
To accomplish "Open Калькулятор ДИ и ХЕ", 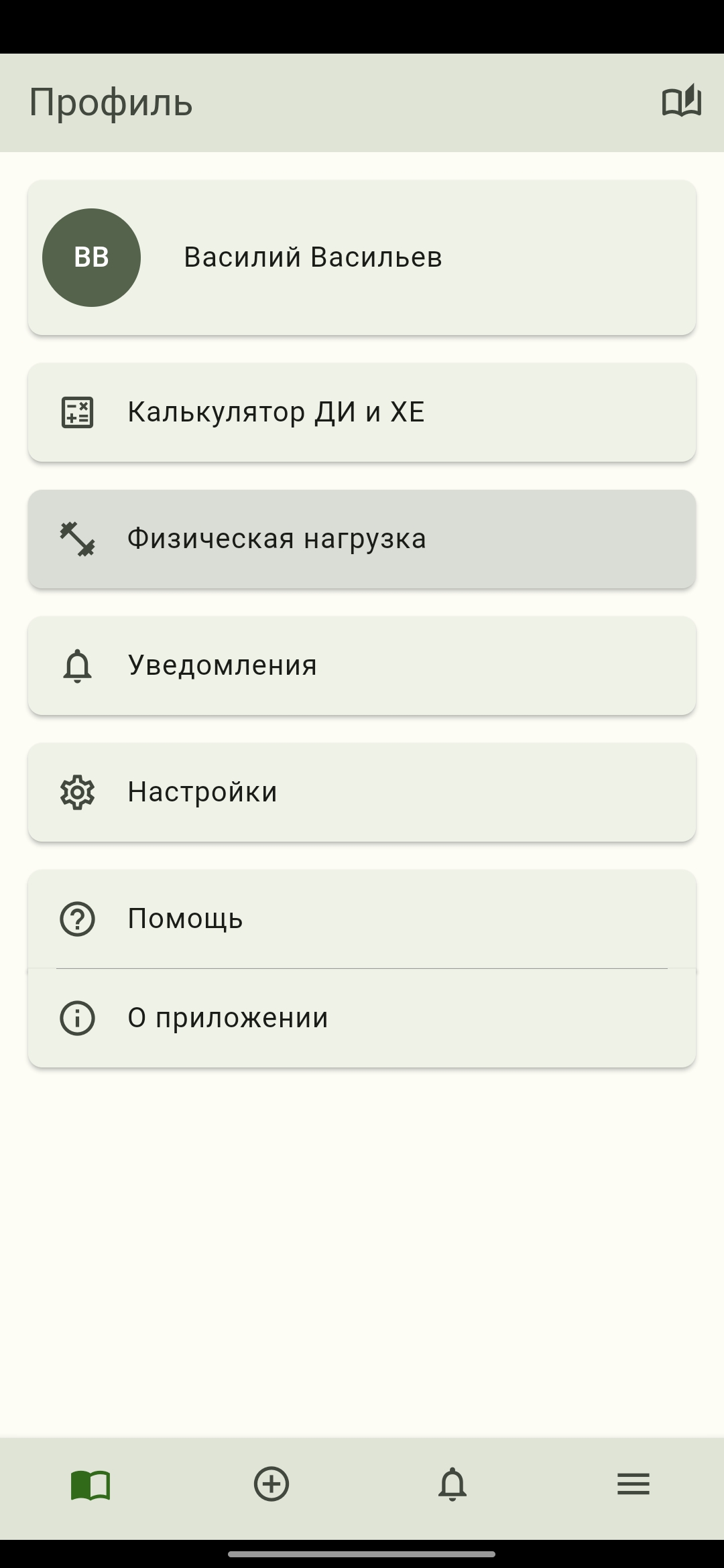I will [x=362, y=412].
